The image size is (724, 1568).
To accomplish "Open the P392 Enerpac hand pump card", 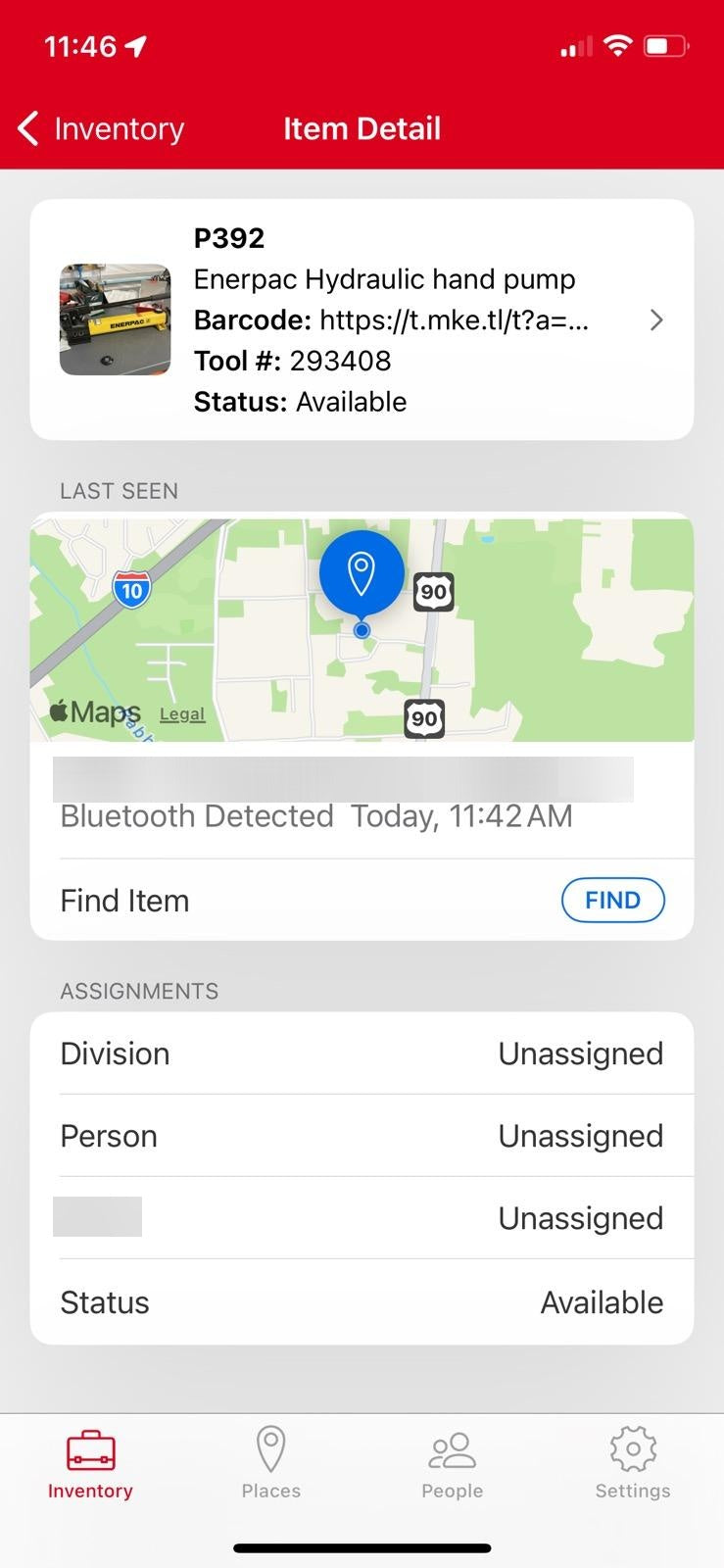I will [362, 319].
